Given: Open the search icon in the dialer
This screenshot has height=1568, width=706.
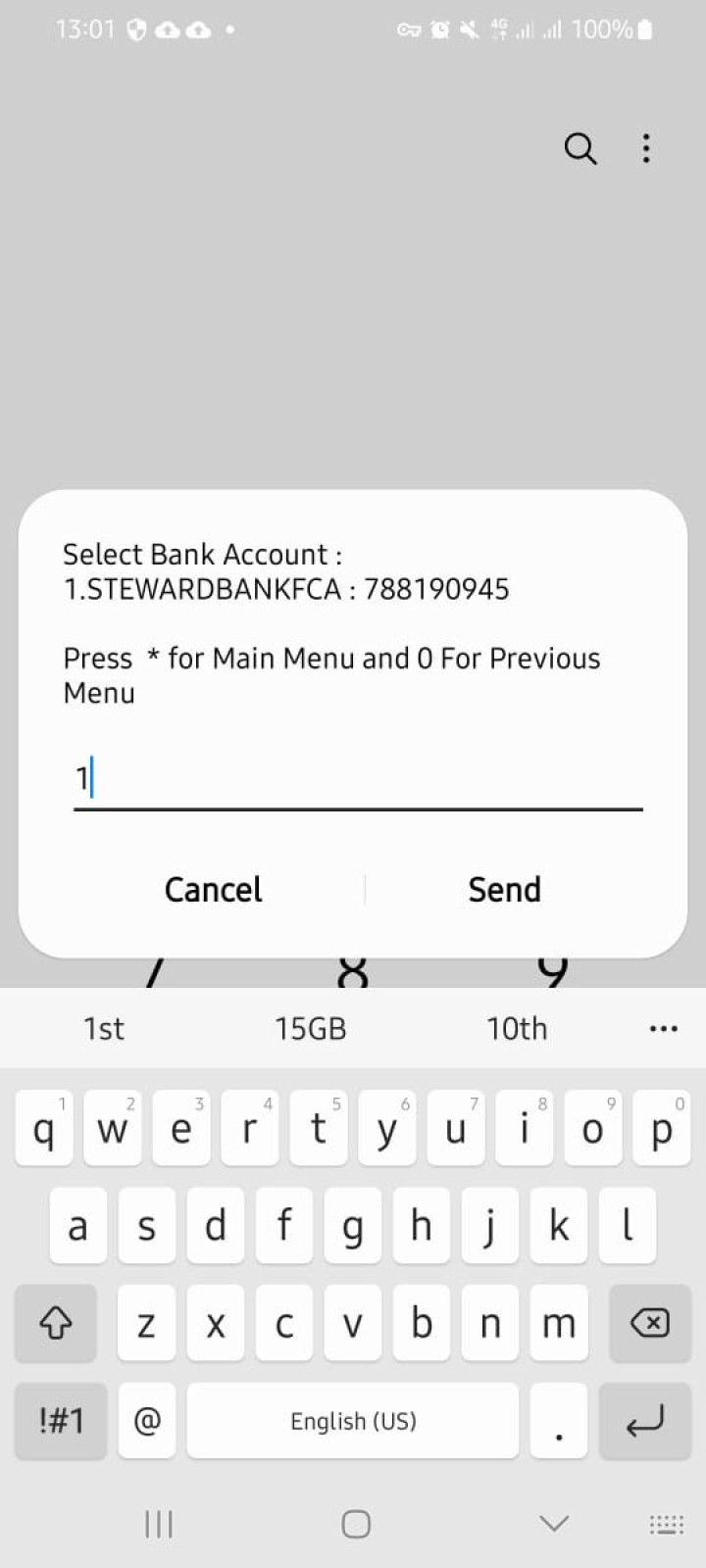Looking at the screenshot, I should coord(580,149).
